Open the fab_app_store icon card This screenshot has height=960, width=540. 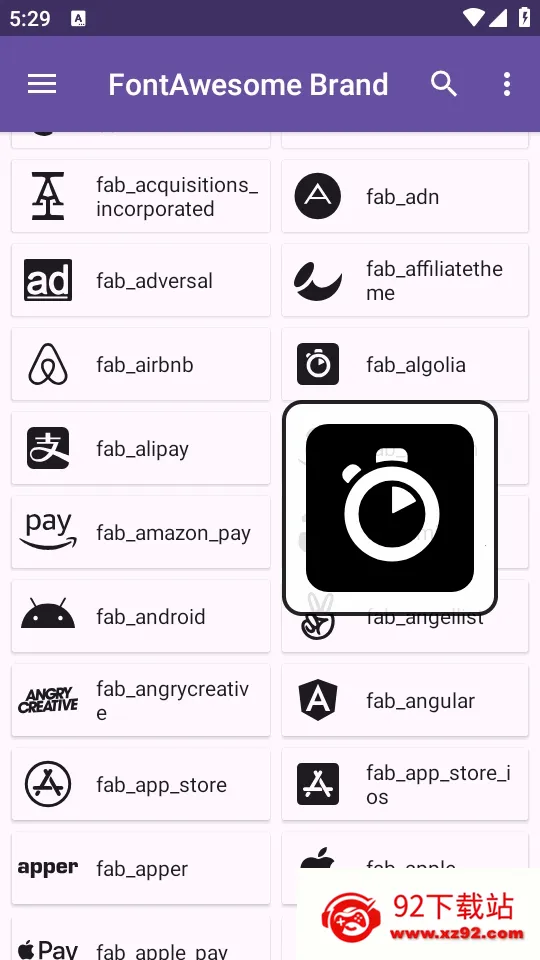click(x=141, y=784)
